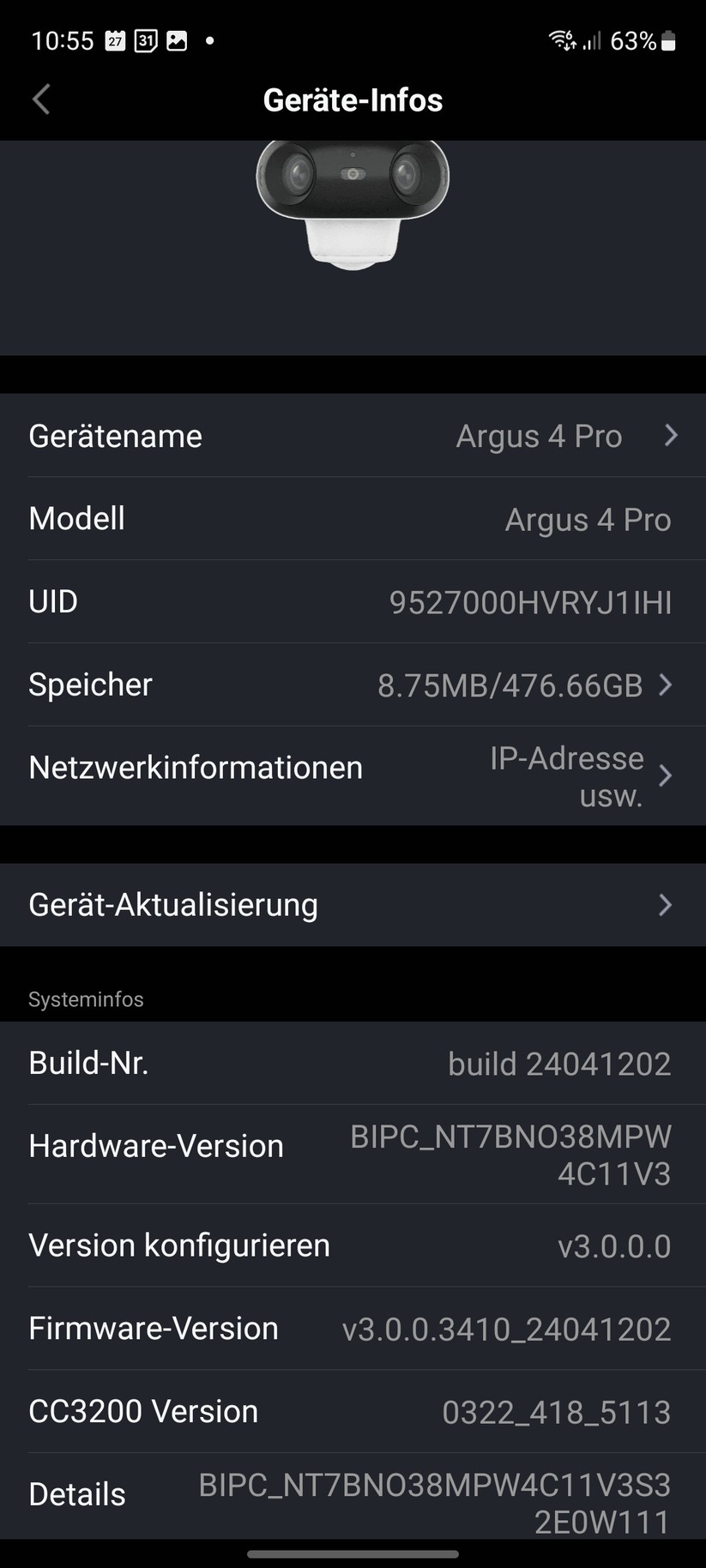Tap the back arrow to leave Geräte-Infos
This screenshot has width=706, height=1568.
[x=40, y=100]
